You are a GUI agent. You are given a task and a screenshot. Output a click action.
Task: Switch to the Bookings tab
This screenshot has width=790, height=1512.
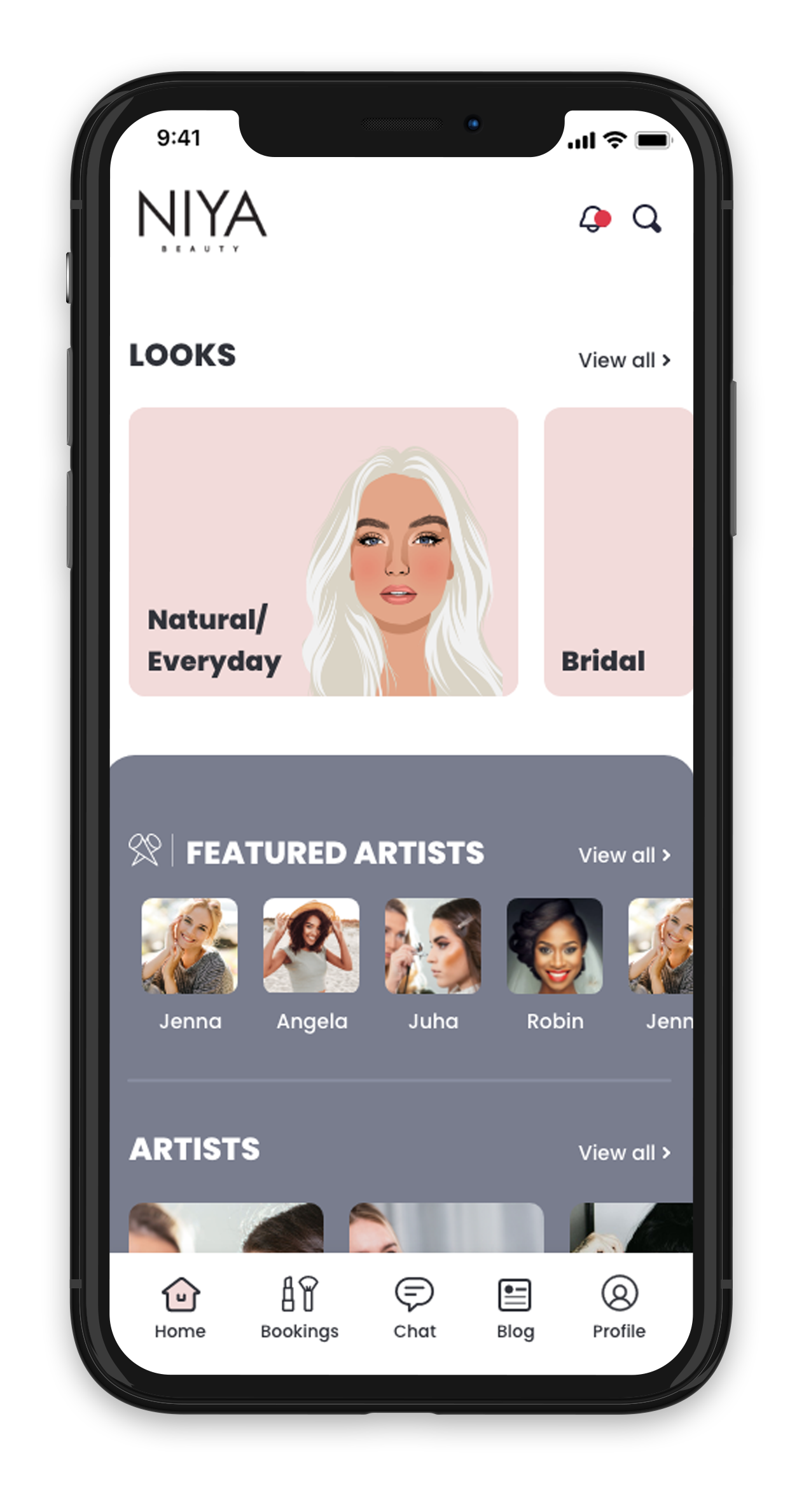300,1308
